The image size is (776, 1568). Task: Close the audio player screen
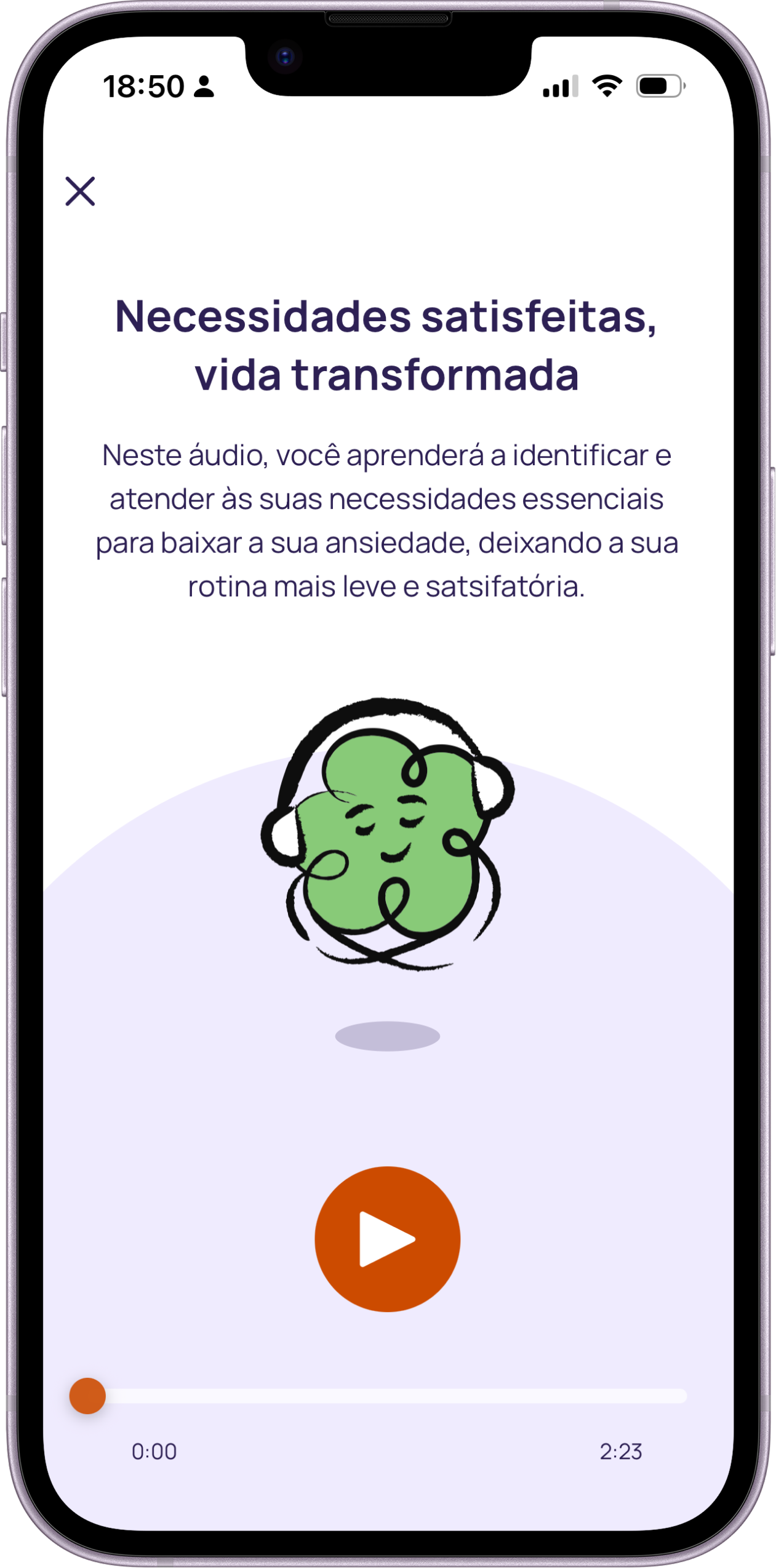pyautogui.click(x=81, y=191)
